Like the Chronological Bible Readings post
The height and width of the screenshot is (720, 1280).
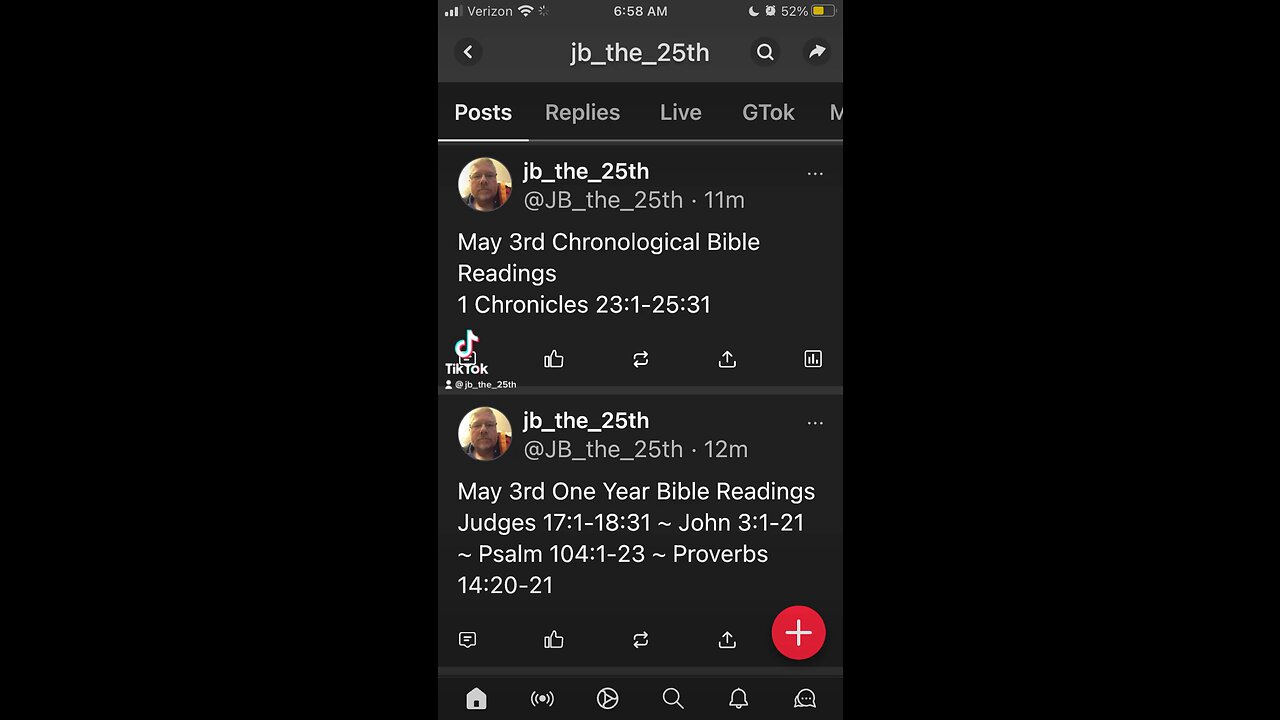tap(554, 359)
